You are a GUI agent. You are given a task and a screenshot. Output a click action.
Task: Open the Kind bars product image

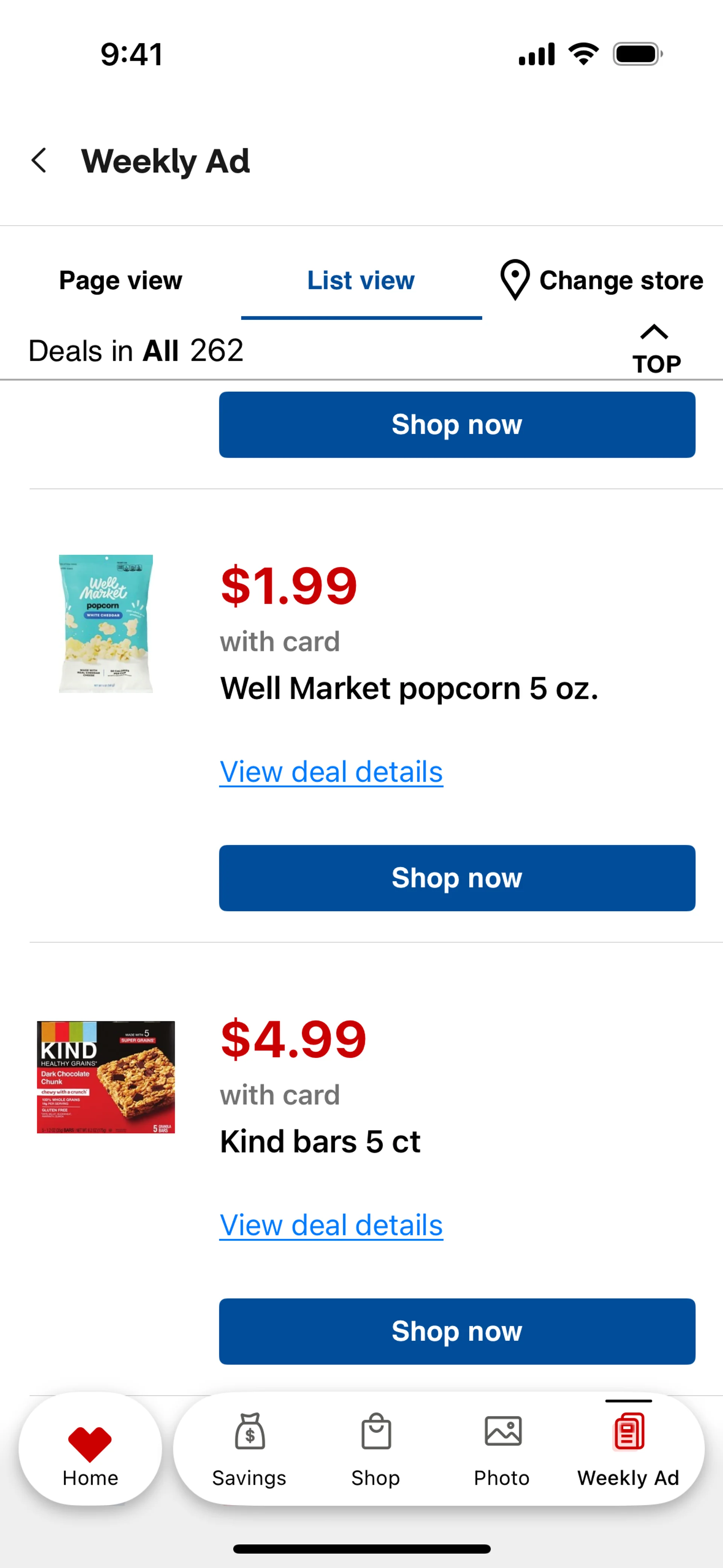tap(106, 1077)
